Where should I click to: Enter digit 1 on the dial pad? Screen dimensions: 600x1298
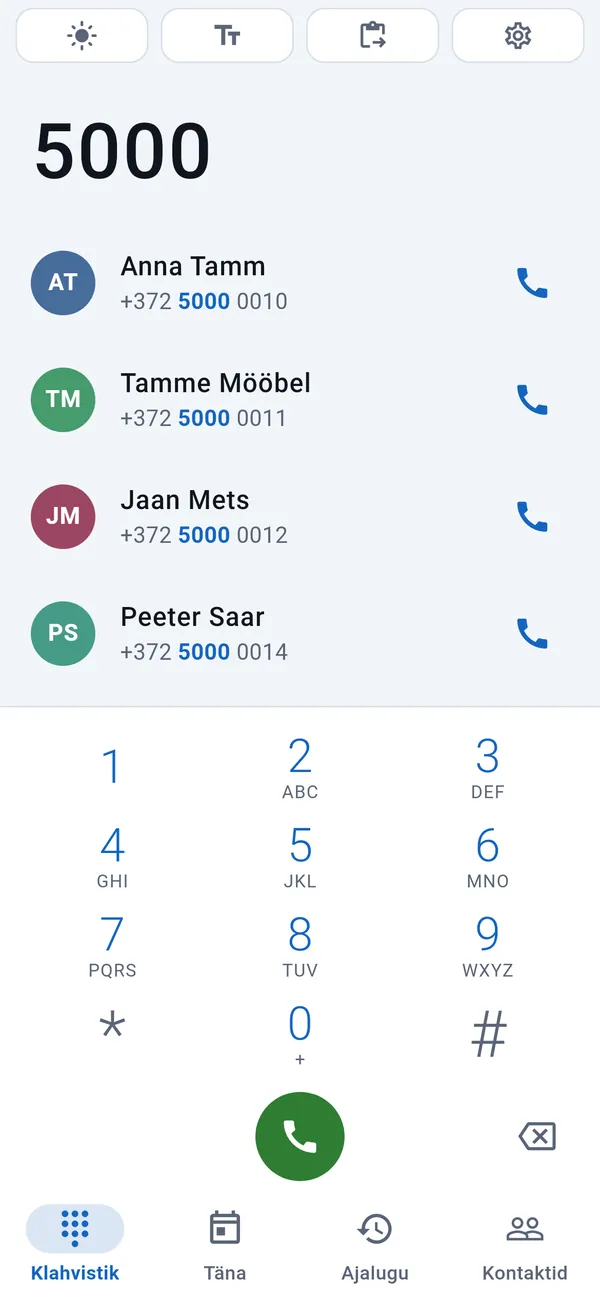coord(112,768)
